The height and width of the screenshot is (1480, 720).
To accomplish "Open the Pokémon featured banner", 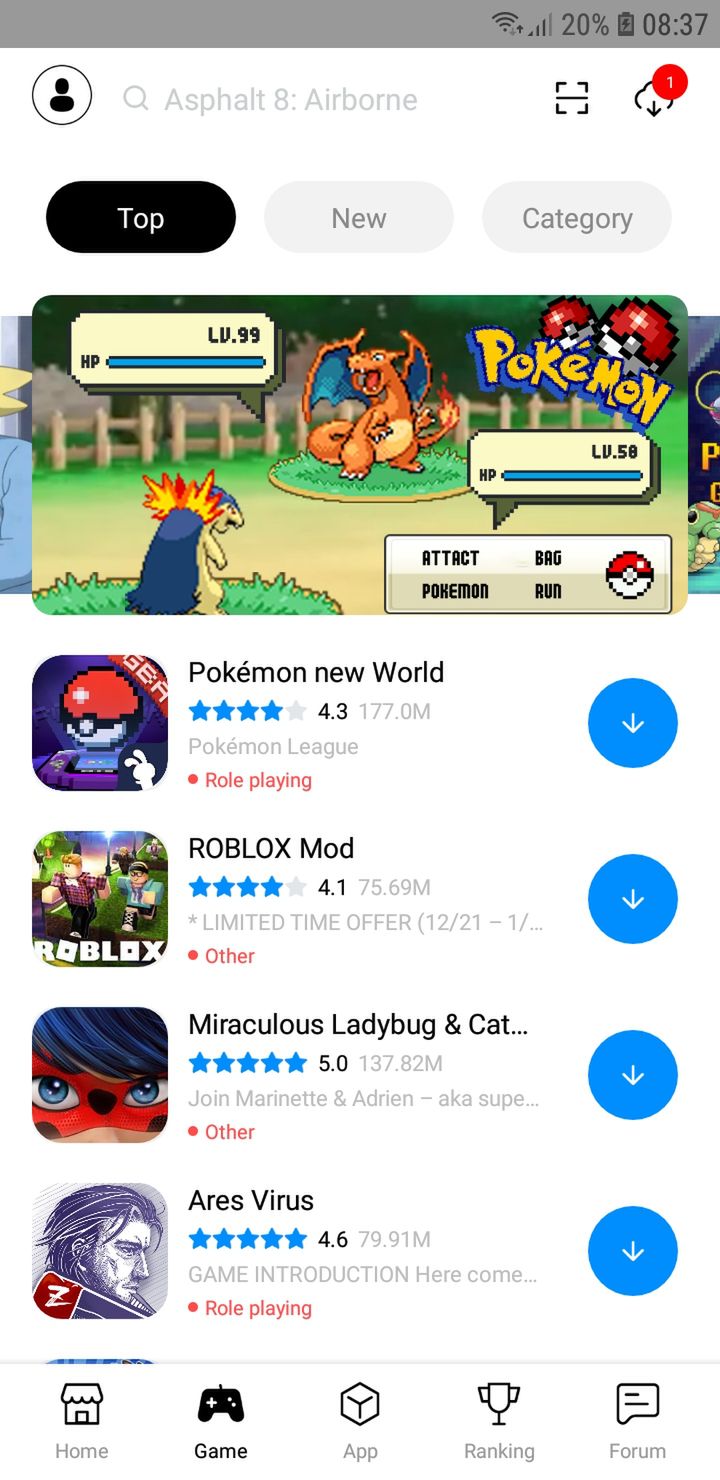I will click(x=360, y=454).
